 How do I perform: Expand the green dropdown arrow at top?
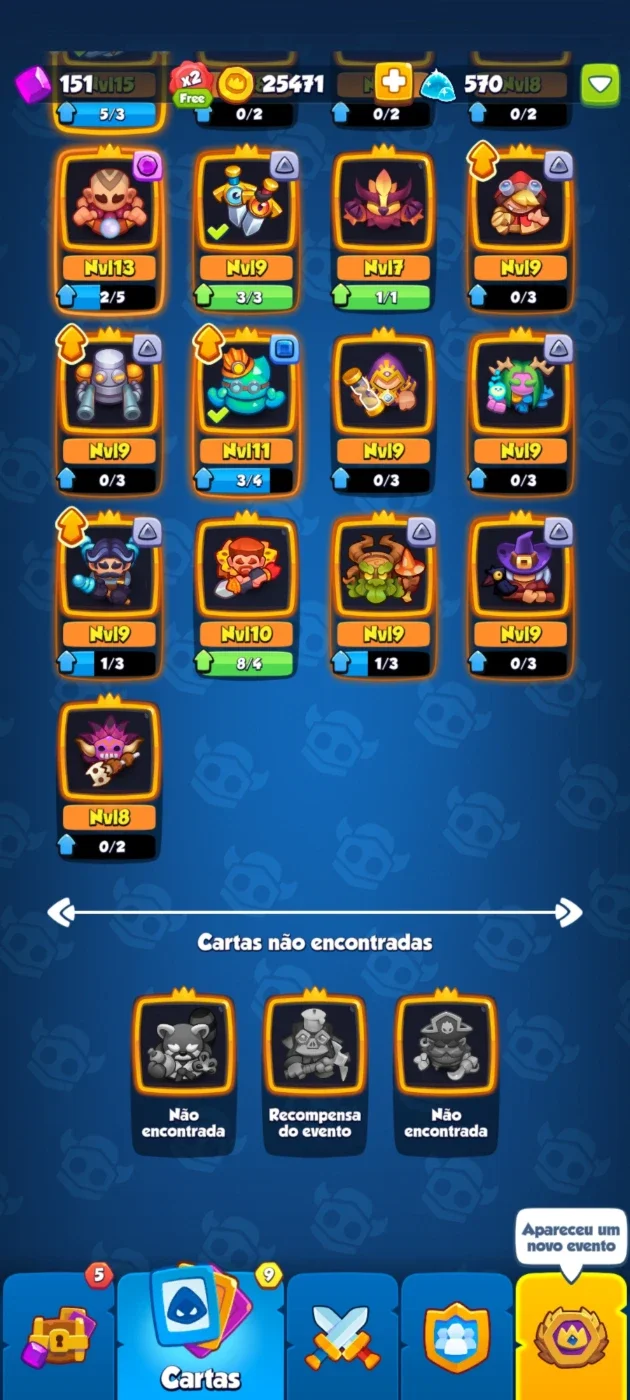point(600,83)
